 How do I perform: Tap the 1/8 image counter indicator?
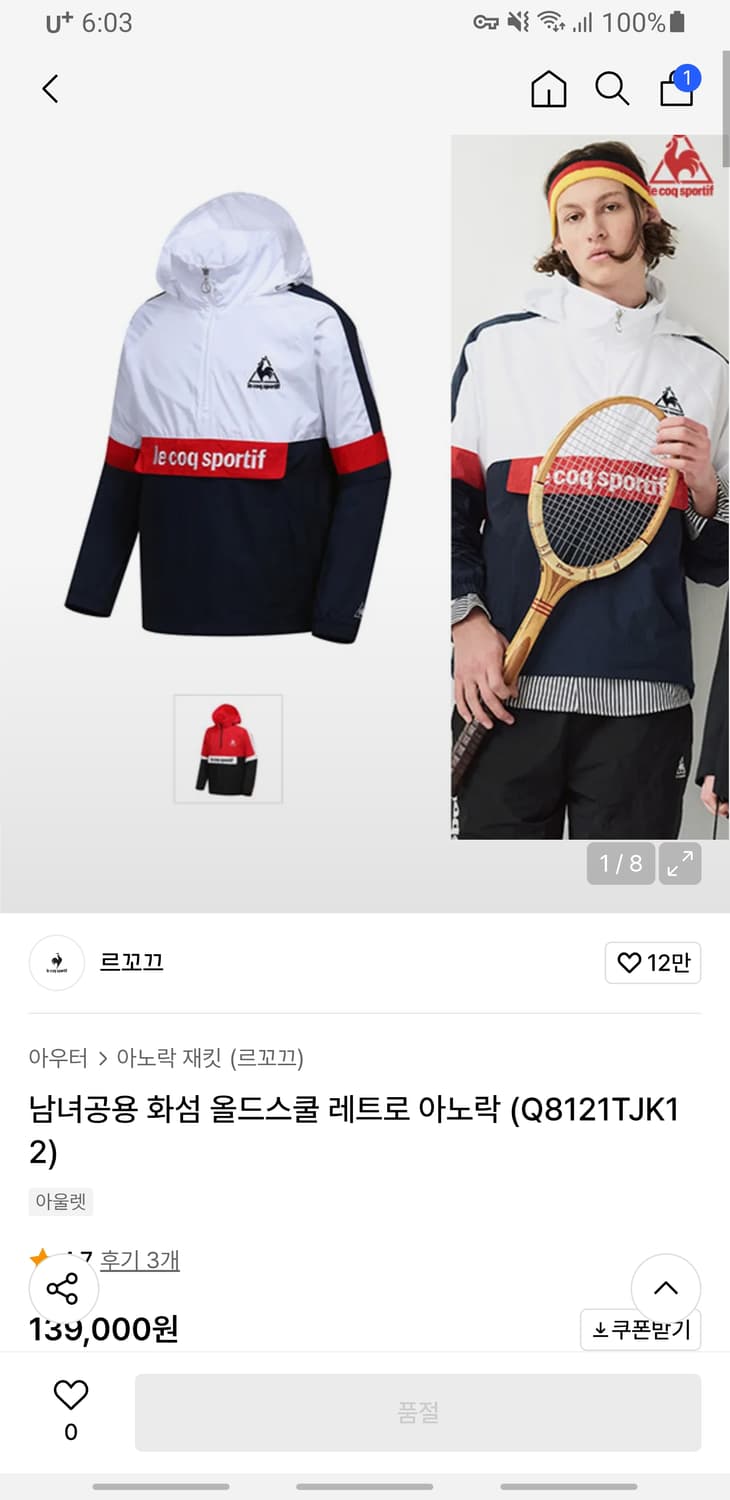click(x=621, y=863)
